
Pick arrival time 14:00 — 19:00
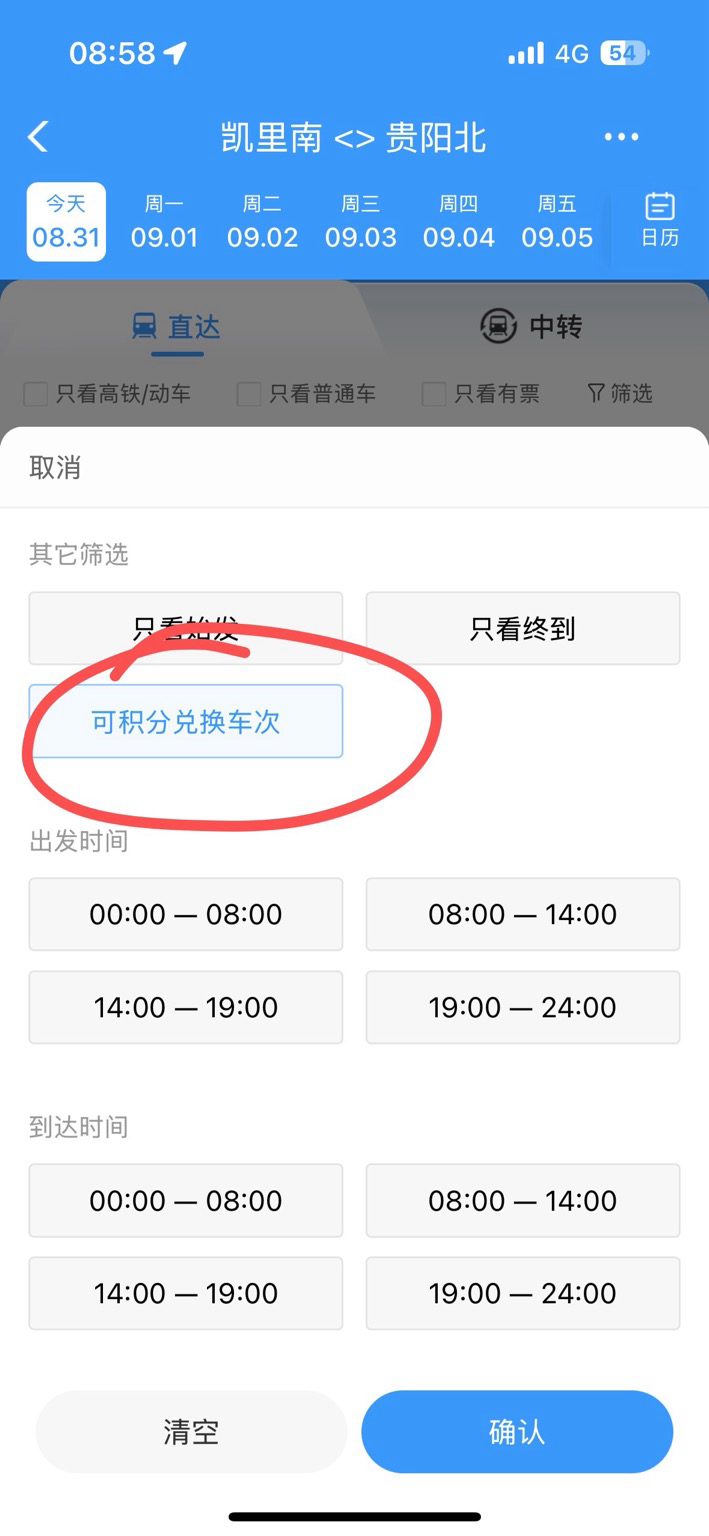click(186, 1293)
